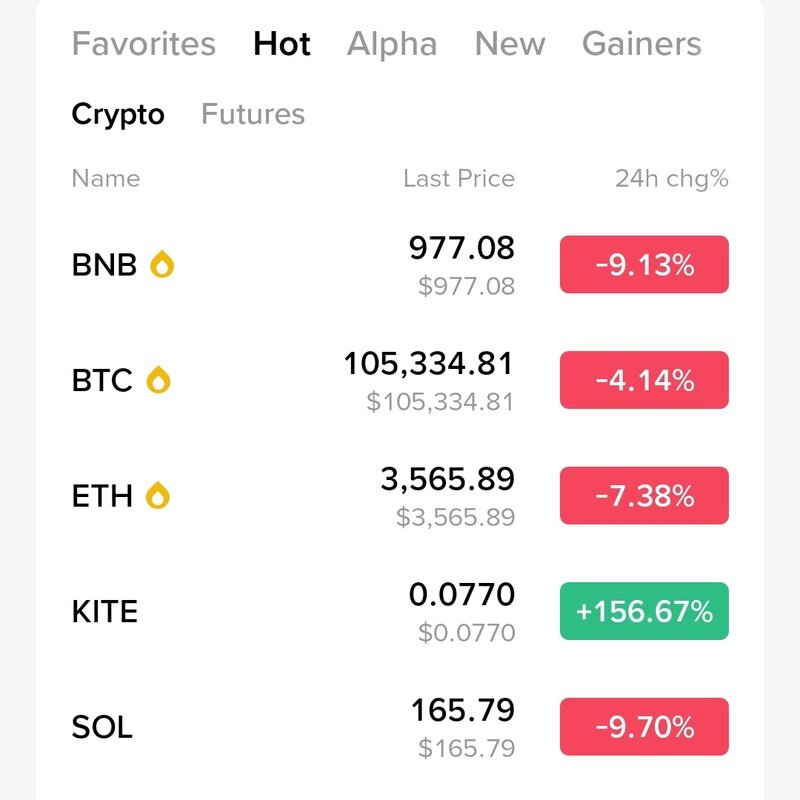Select the Hot tab
Viewport: 800px width, 800px height.
click(281, 44)
